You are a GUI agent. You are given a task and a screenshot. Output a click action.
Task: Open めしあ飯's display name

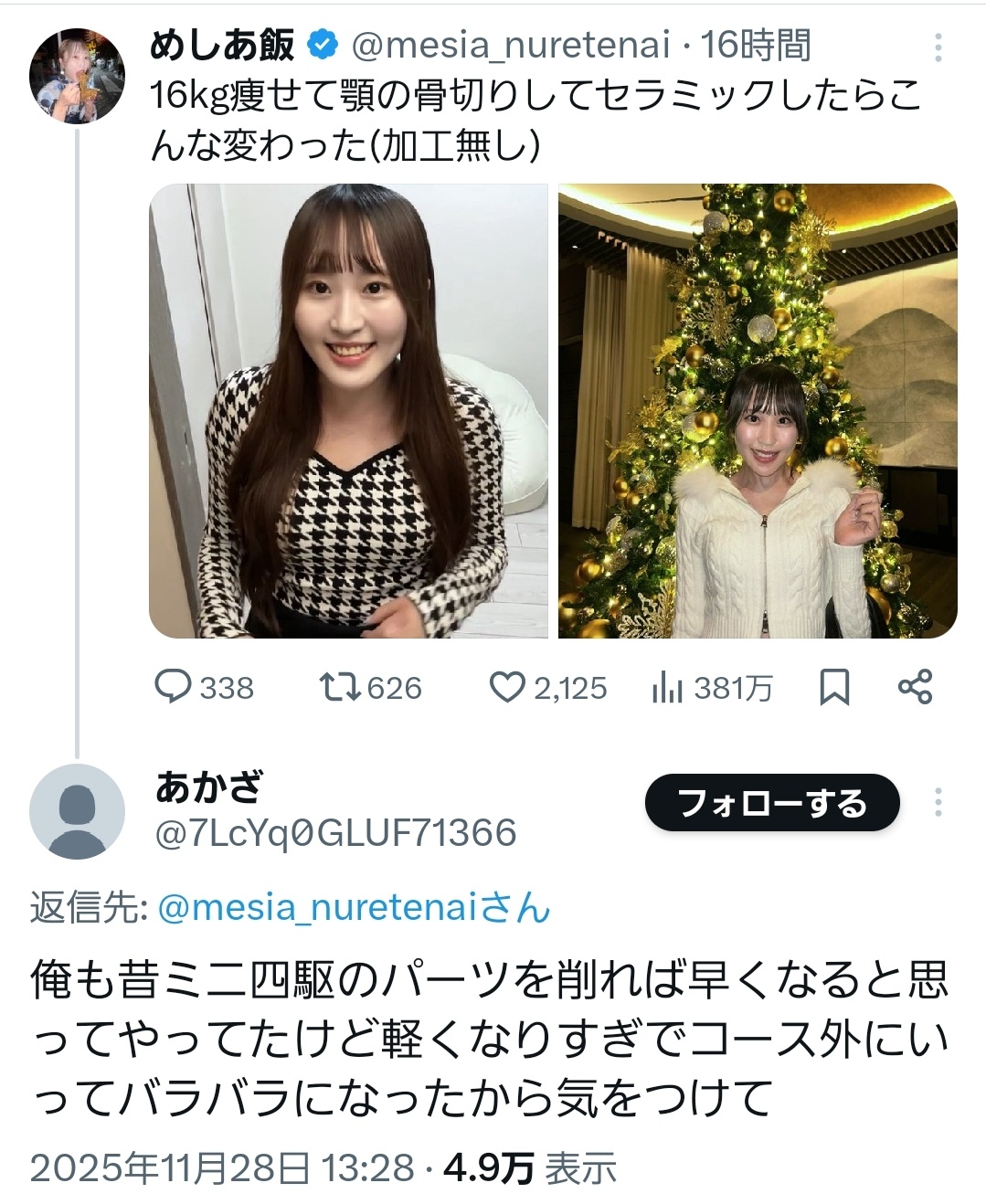(222, 44)
